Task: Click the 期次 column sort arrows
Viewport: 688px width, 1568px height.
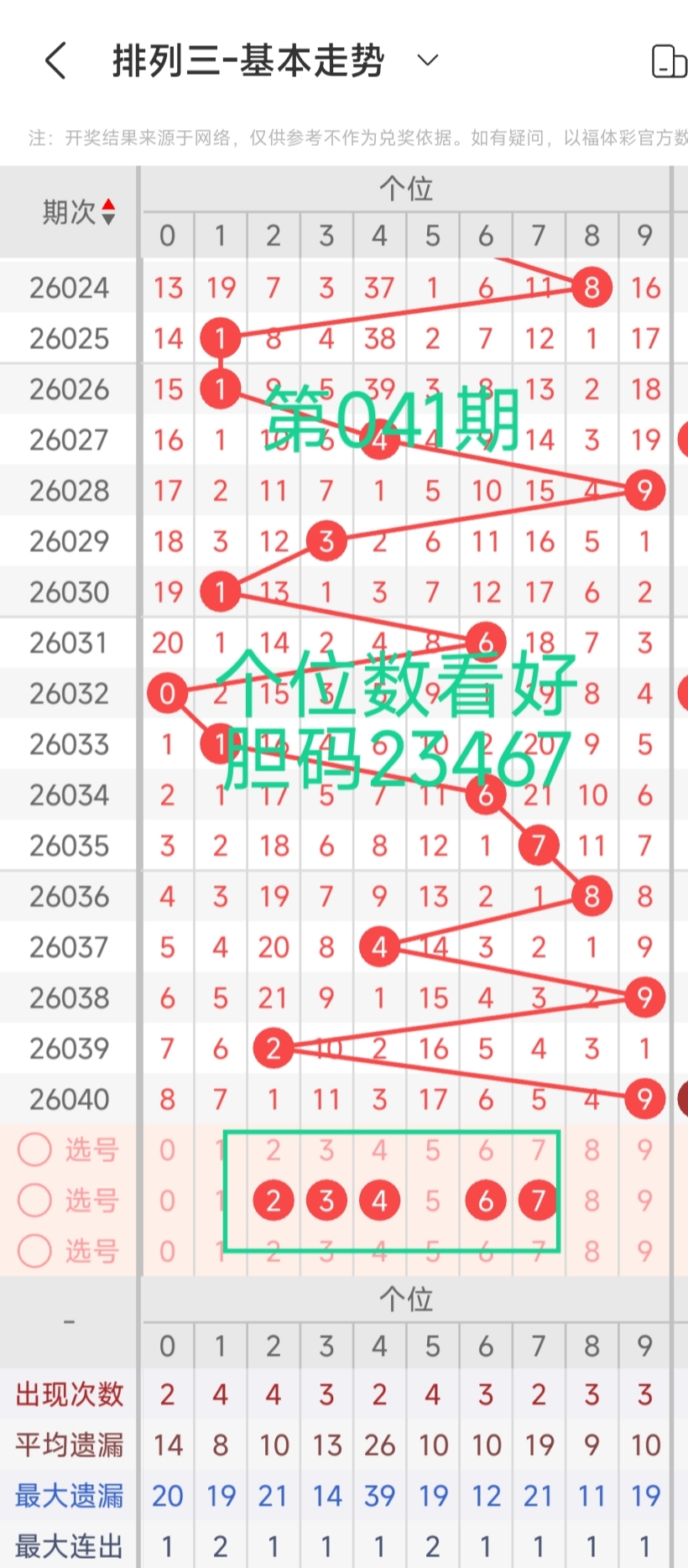Action: (108, 210)
